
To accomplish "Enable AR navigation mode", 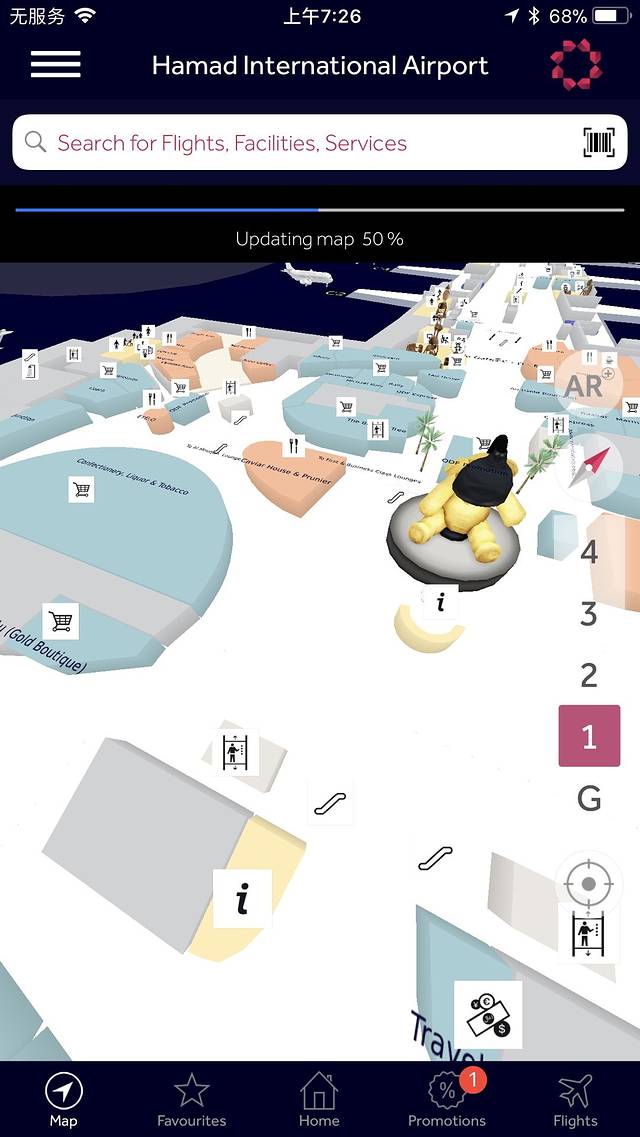I will (588, 385).
